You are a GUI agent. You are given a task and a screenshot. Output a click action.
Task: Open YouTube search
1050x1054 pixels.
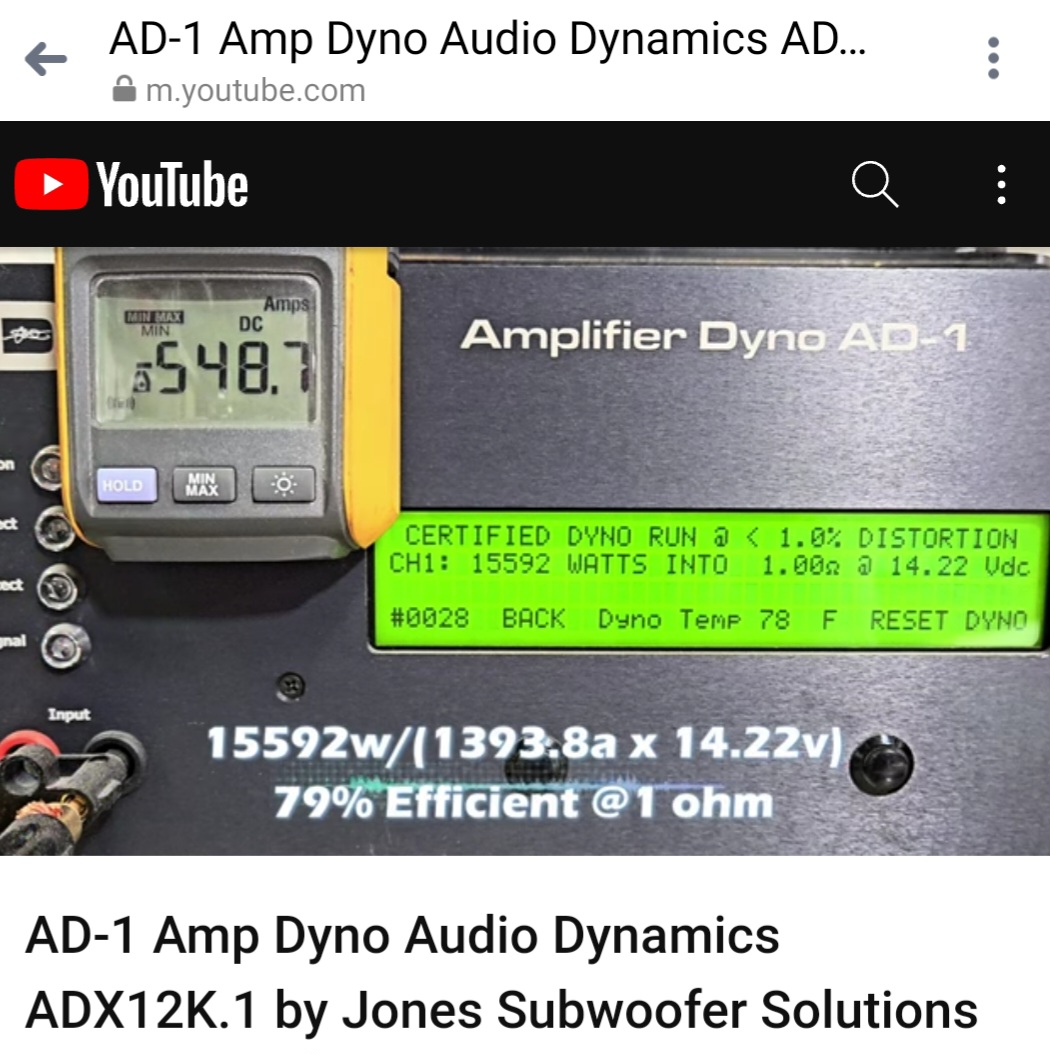tap(874, 185)
